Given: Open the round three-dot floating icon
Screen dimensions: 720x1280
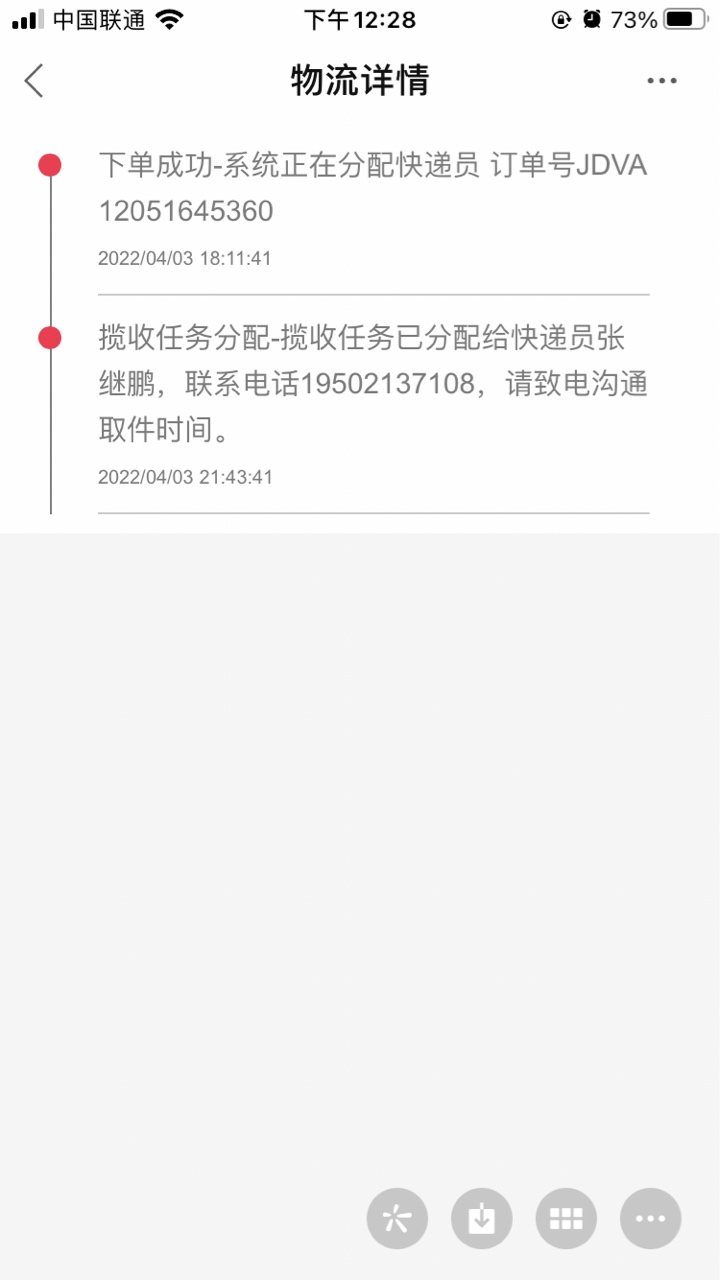Looking at the screenshot, I should tap(651, 1219).
